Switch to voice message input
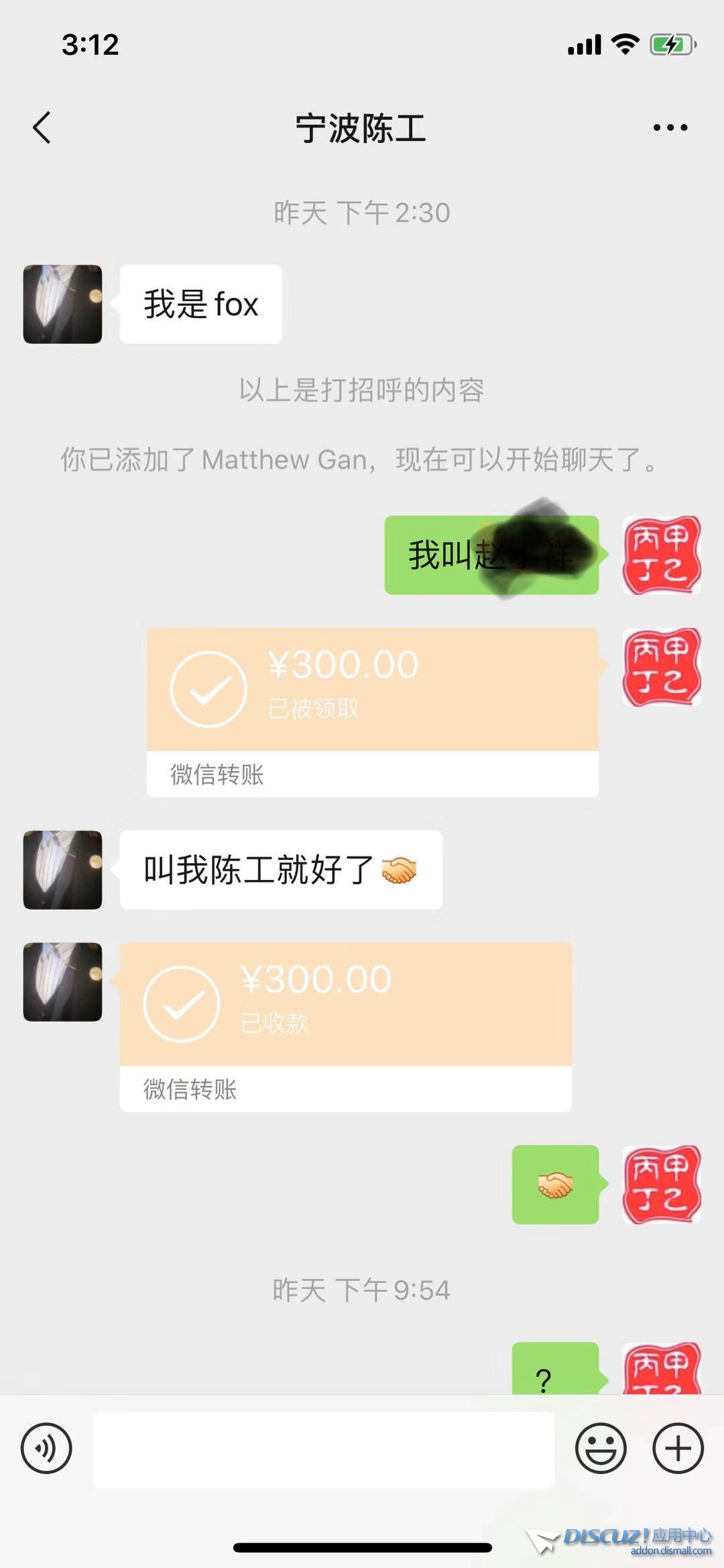Screen dimensions: 724x1568 pos(46,1448)
